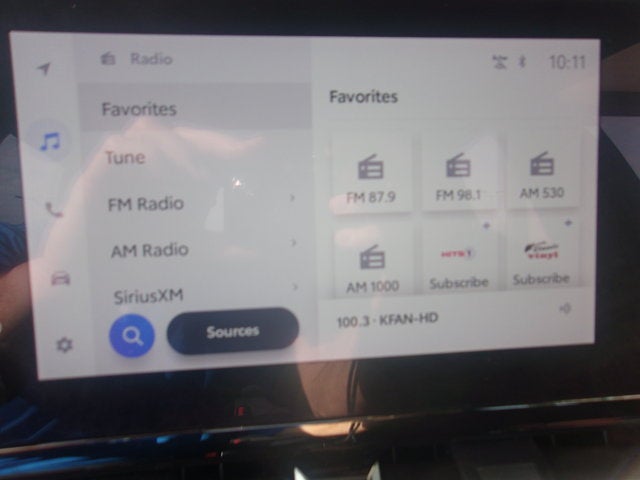Open the navigation arrow icon

click(x=44, y=69)
